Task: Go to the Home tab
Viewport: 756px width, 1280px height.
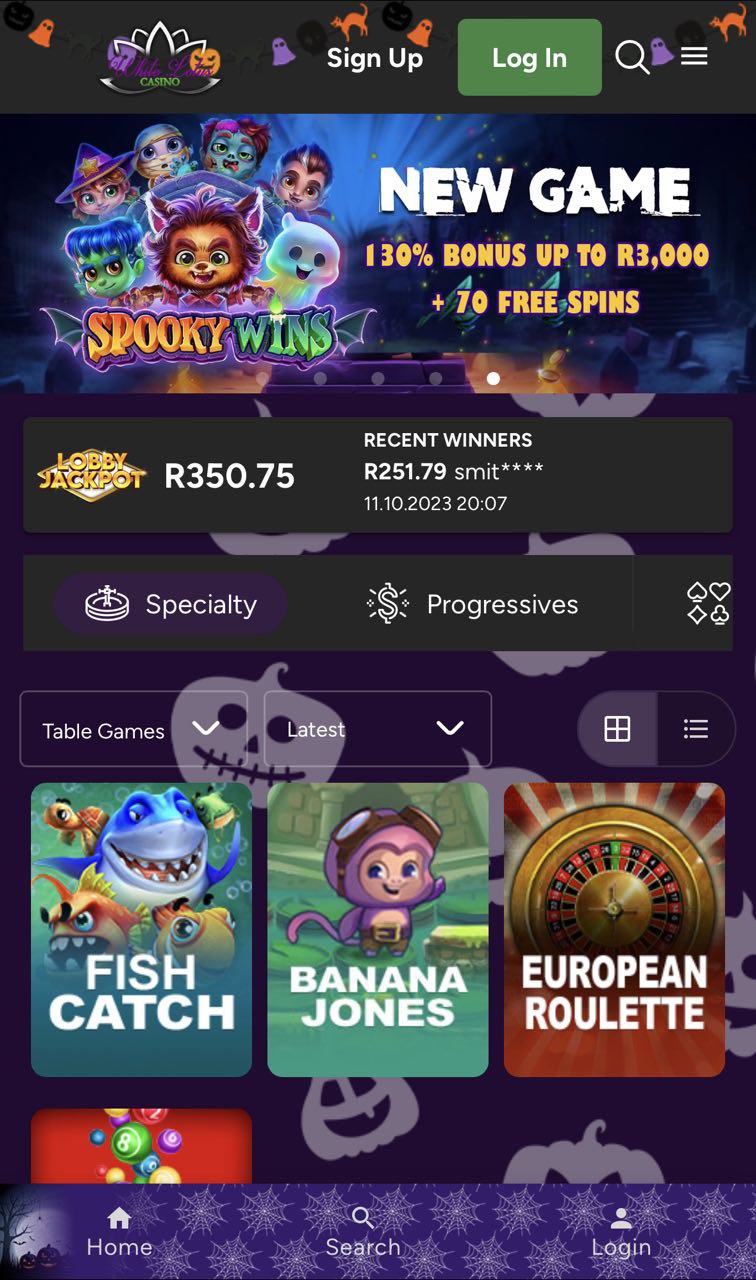Action: pos(119,1232)
